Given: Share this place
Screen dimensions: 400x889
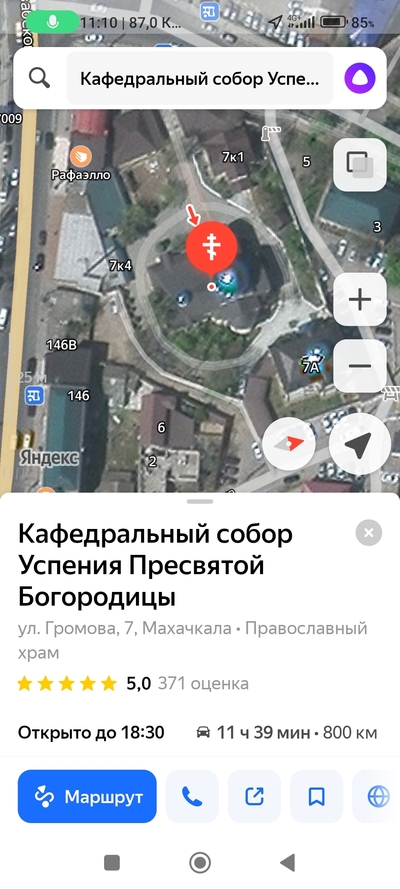Looking at the screenshot, I should pos(254,797).
